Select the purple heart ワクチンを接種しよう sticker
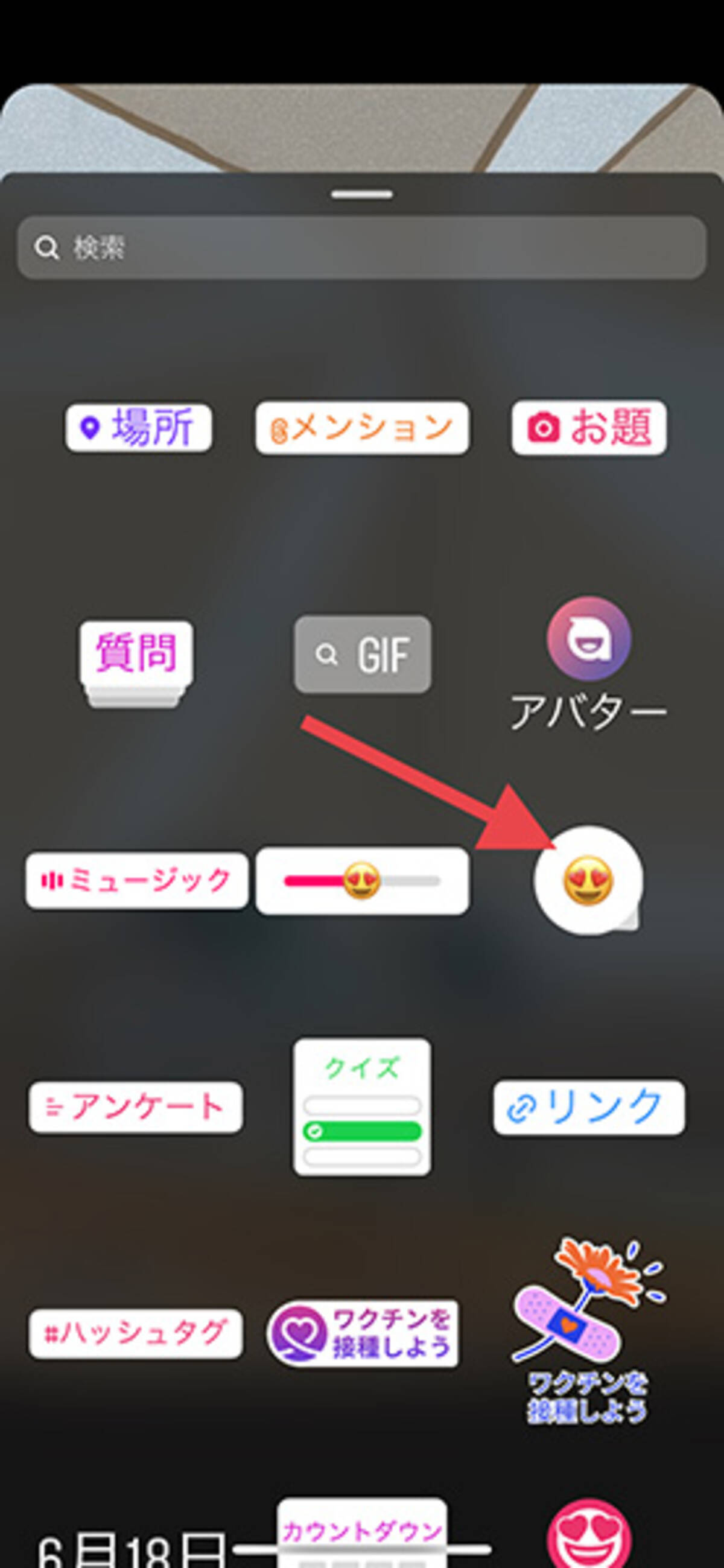 363,1333
